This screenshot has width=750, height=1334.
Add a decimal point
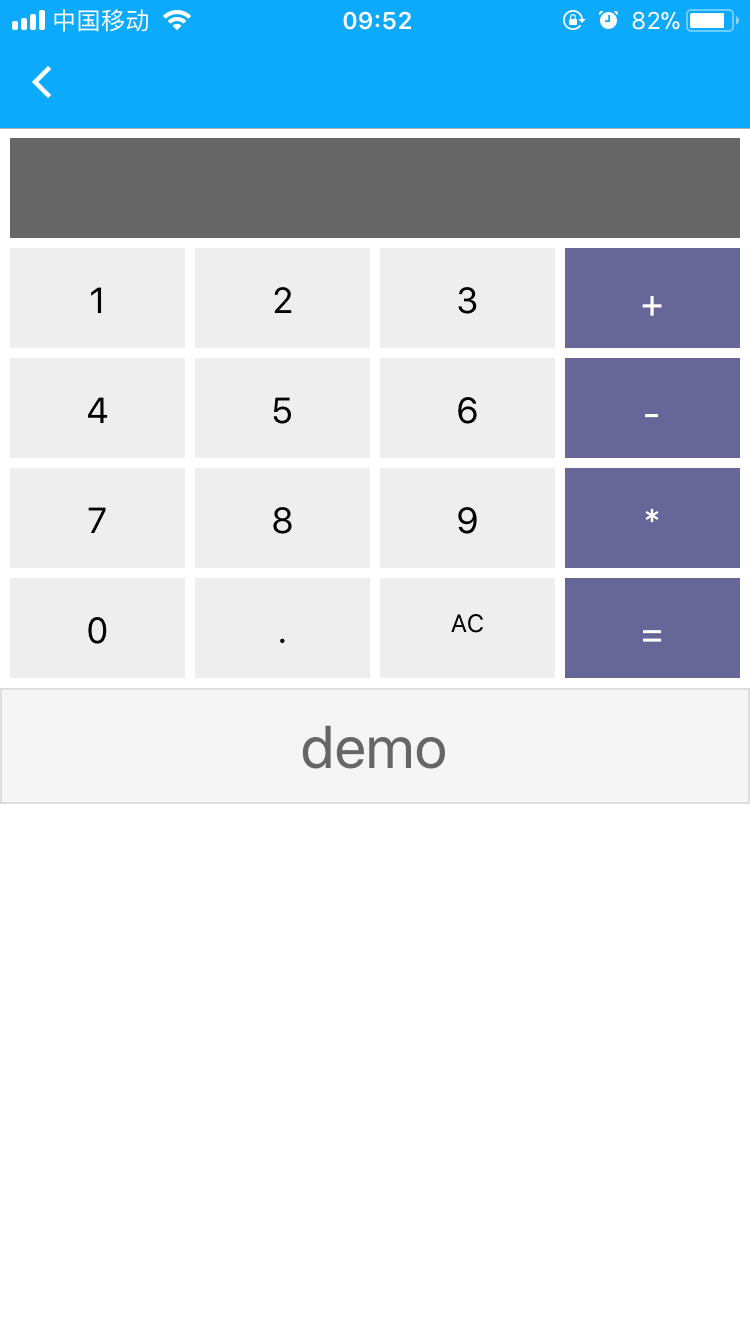(282, 628)
